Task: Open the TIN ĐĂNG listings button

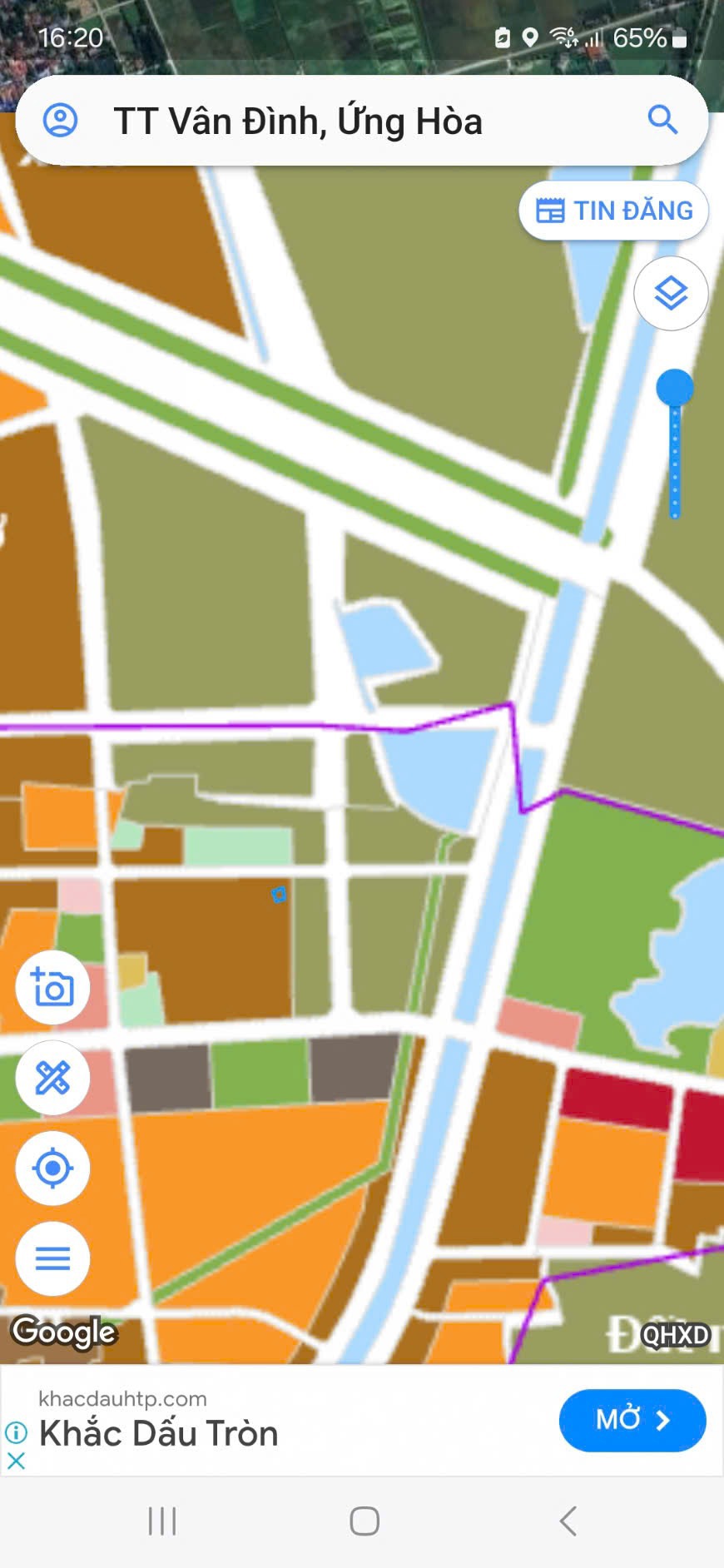Action: coord(614,211)
